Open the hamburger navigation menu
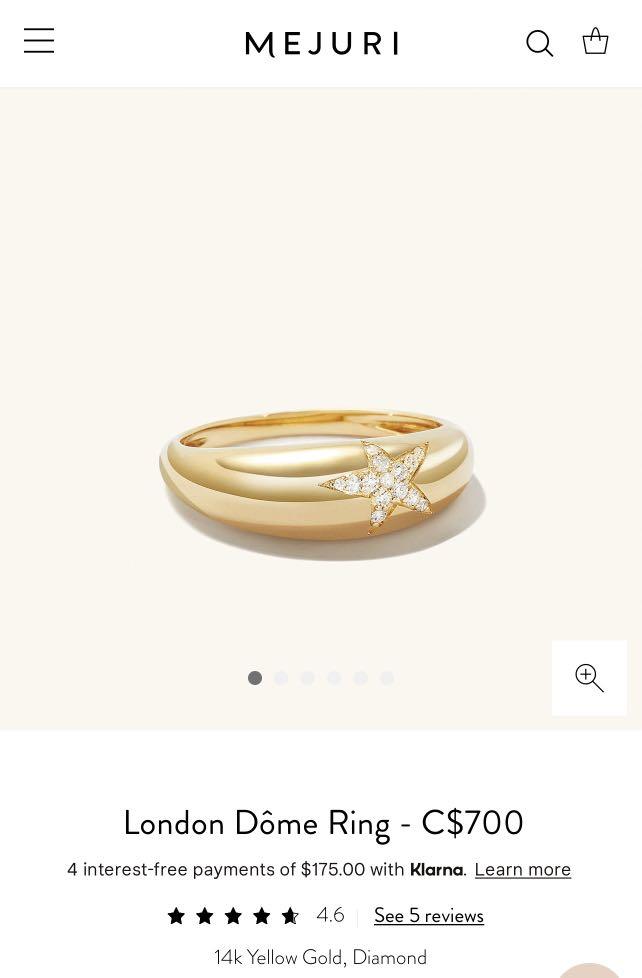The image size is (642, 978). pyautogui.click(x=39, y=41)
